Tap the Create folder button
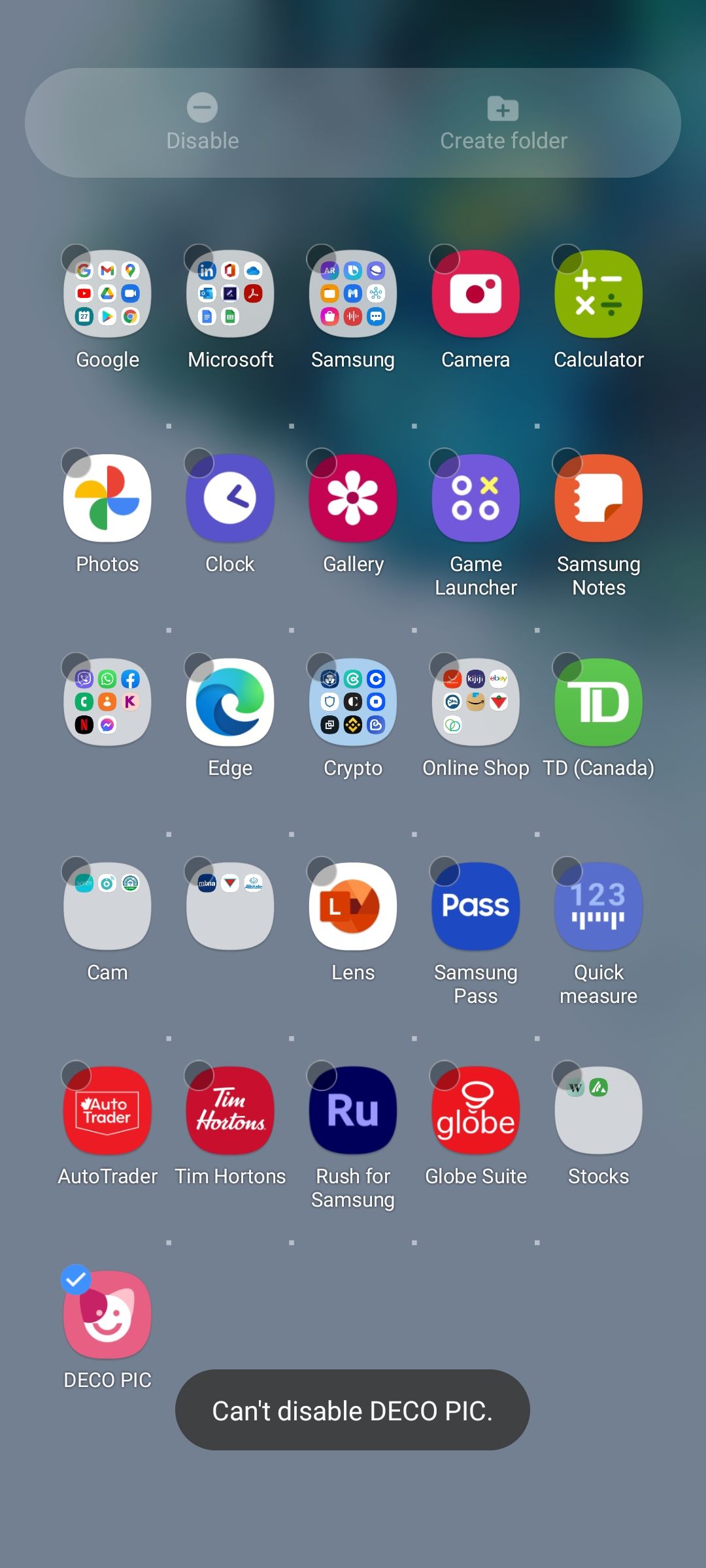Screen dimensions: 706x1568 [x=503, y=122]
